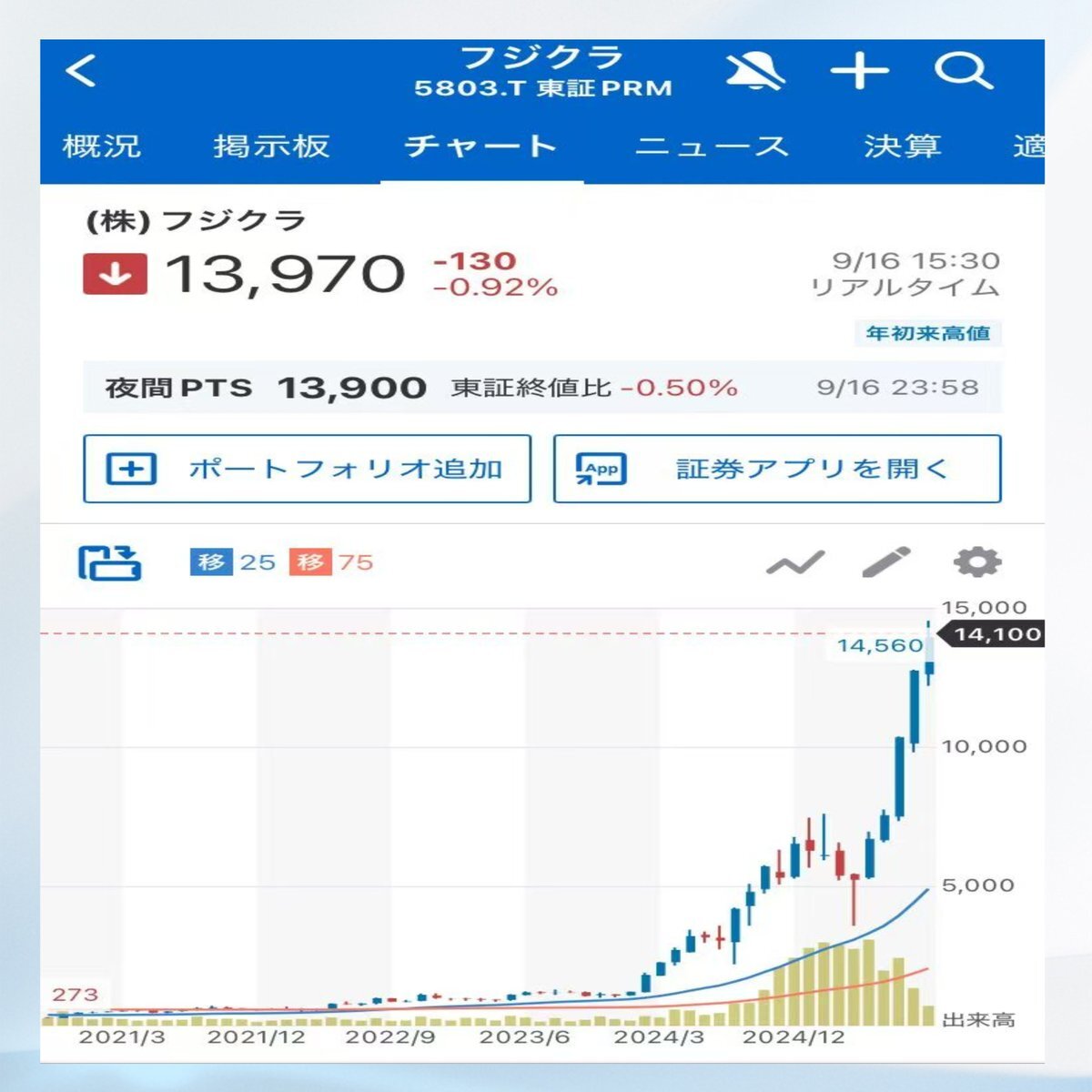Change chart type with the line icon
Image resolution: width=1092 pixels, height=1092 pixels.
tap(794, 563)
